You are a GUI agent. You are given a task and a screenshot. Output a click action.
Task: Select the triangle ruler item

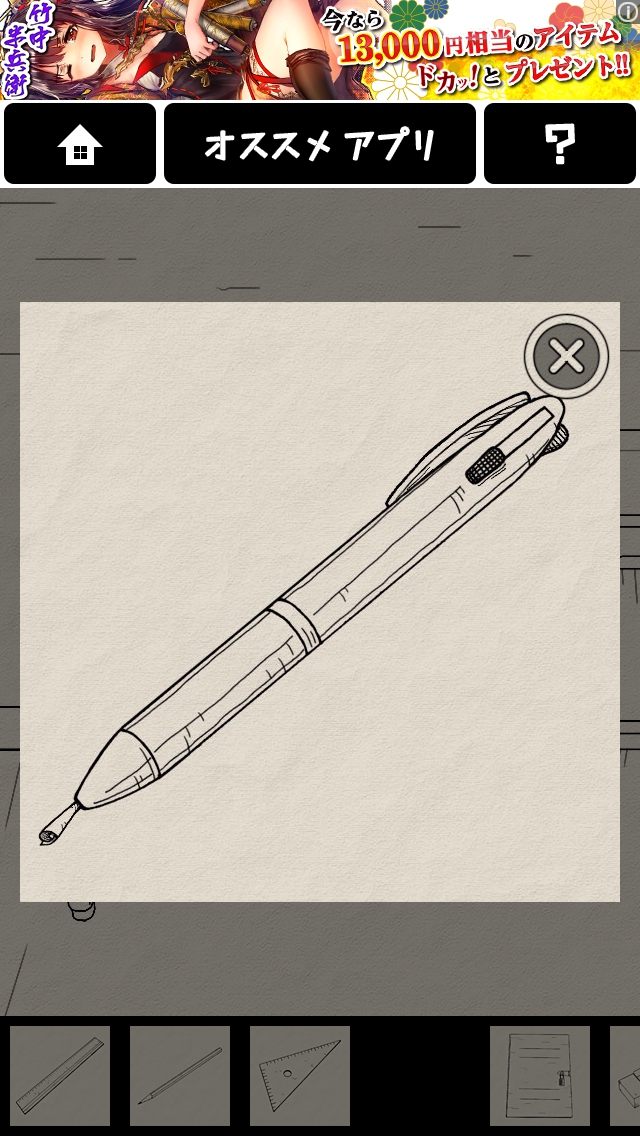pyautogui.click(x=300, y=1076)
